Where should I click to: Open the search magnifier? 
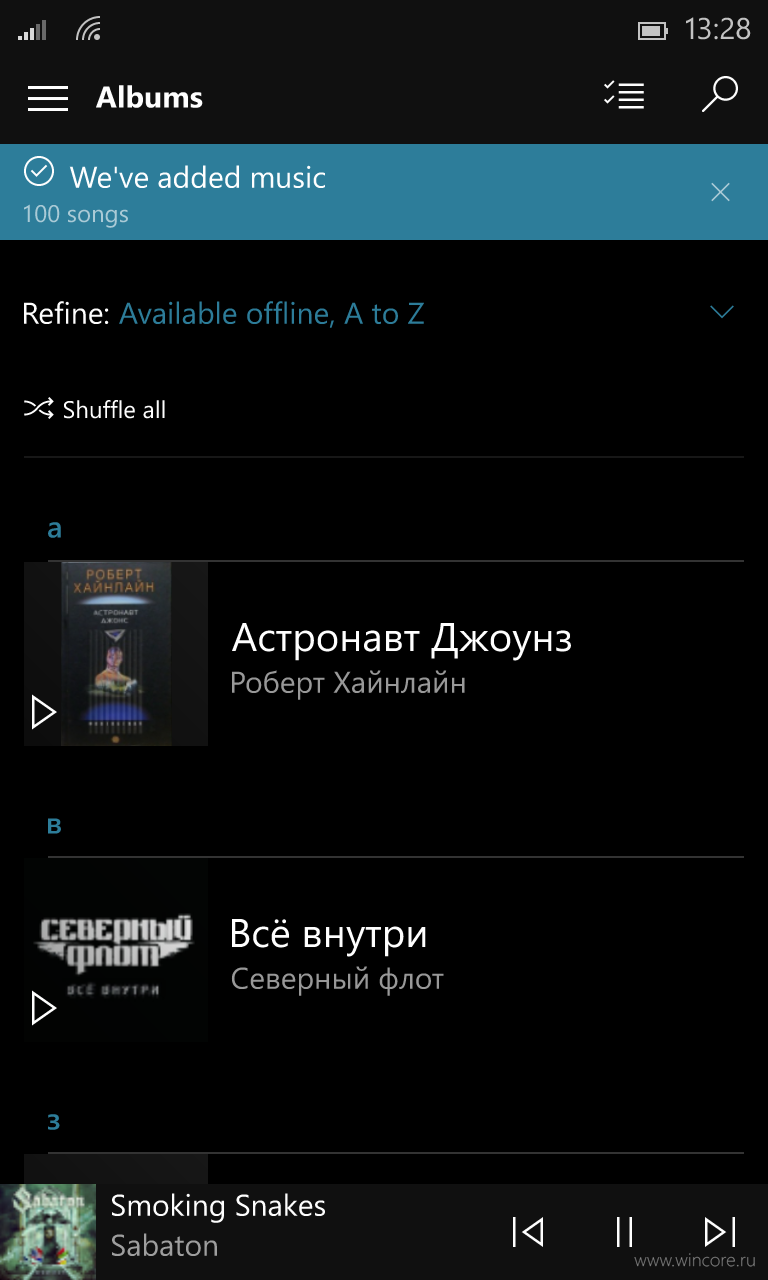[x=719, y=95]
